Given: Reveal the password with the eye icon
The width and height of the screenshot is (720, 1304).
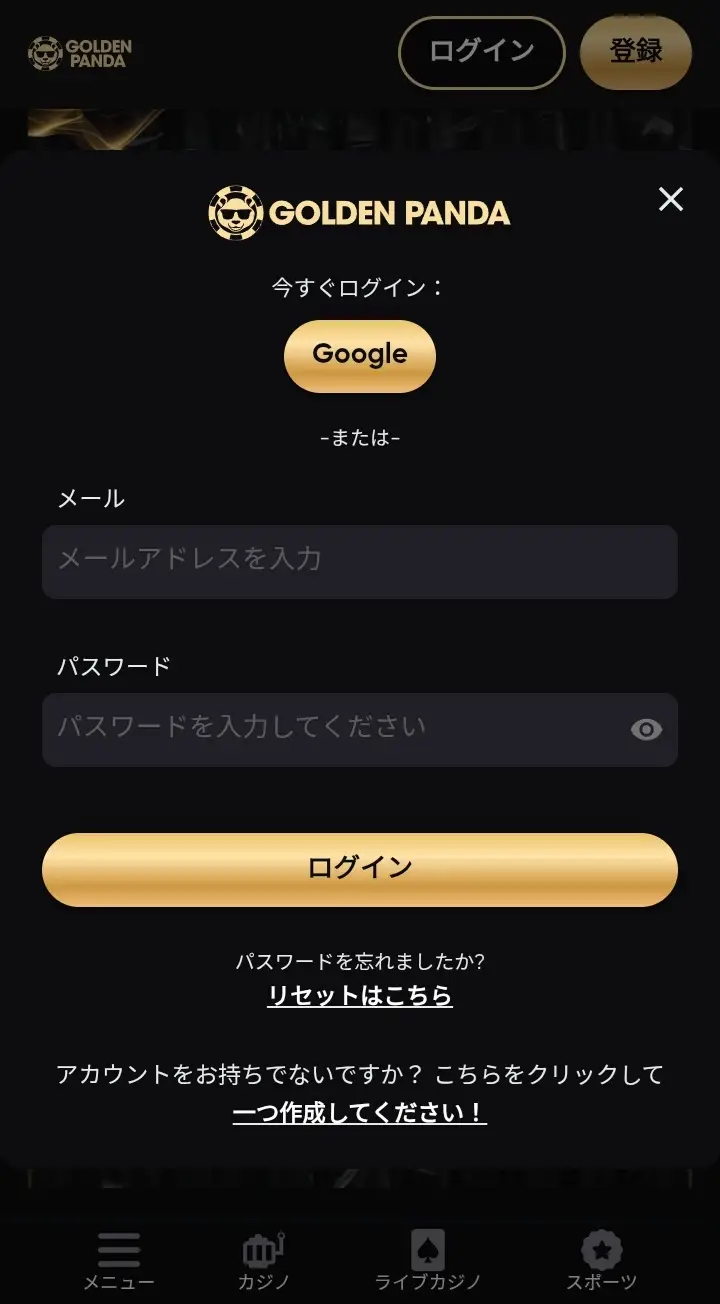Looking at the screenshot, I should [x=646, y=730].
